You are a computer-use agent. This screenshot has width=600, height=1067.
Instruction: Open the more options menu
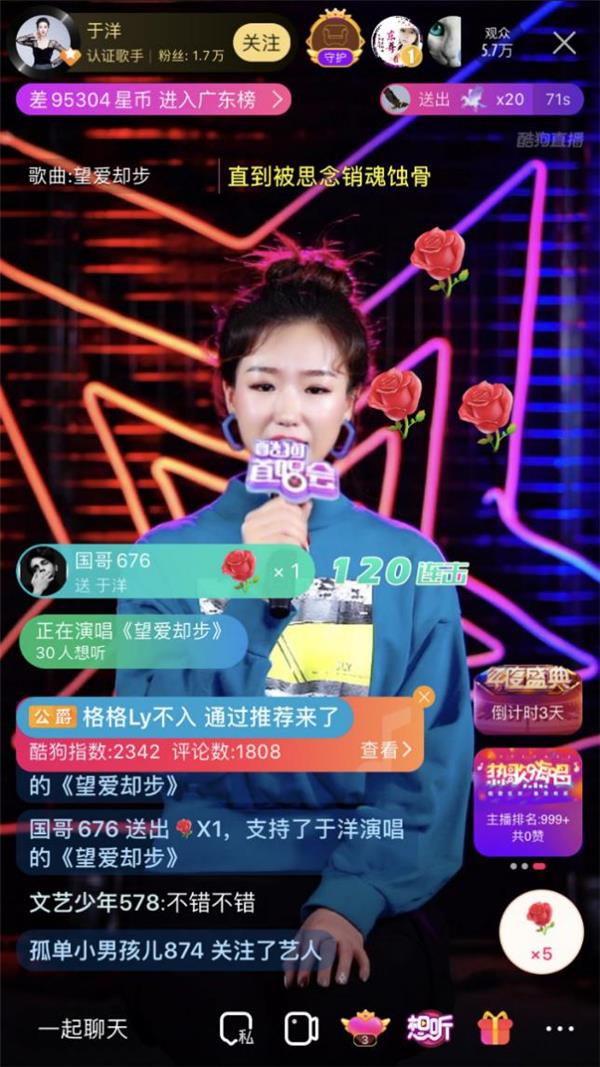pos(560,1028)
